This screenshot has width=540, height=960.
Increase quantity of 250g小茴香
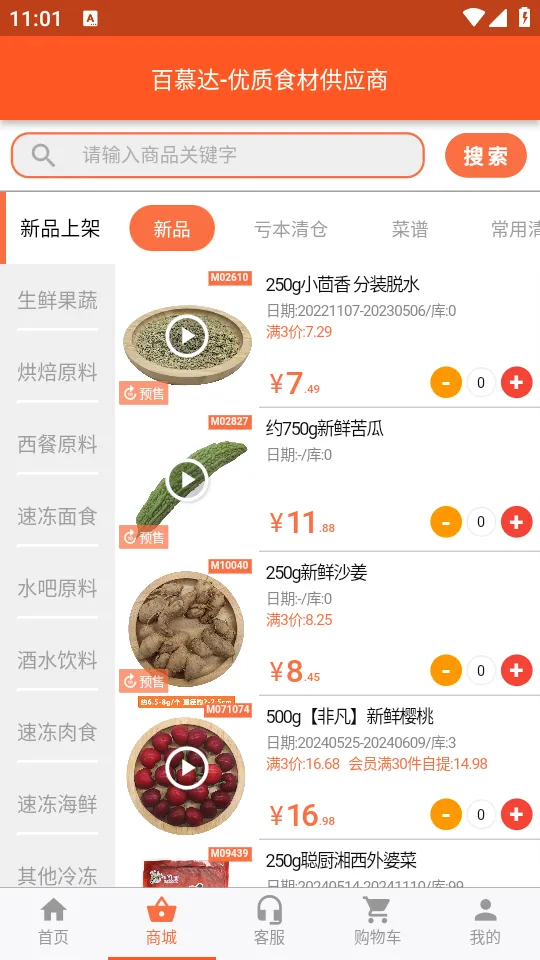pos(517,383)
